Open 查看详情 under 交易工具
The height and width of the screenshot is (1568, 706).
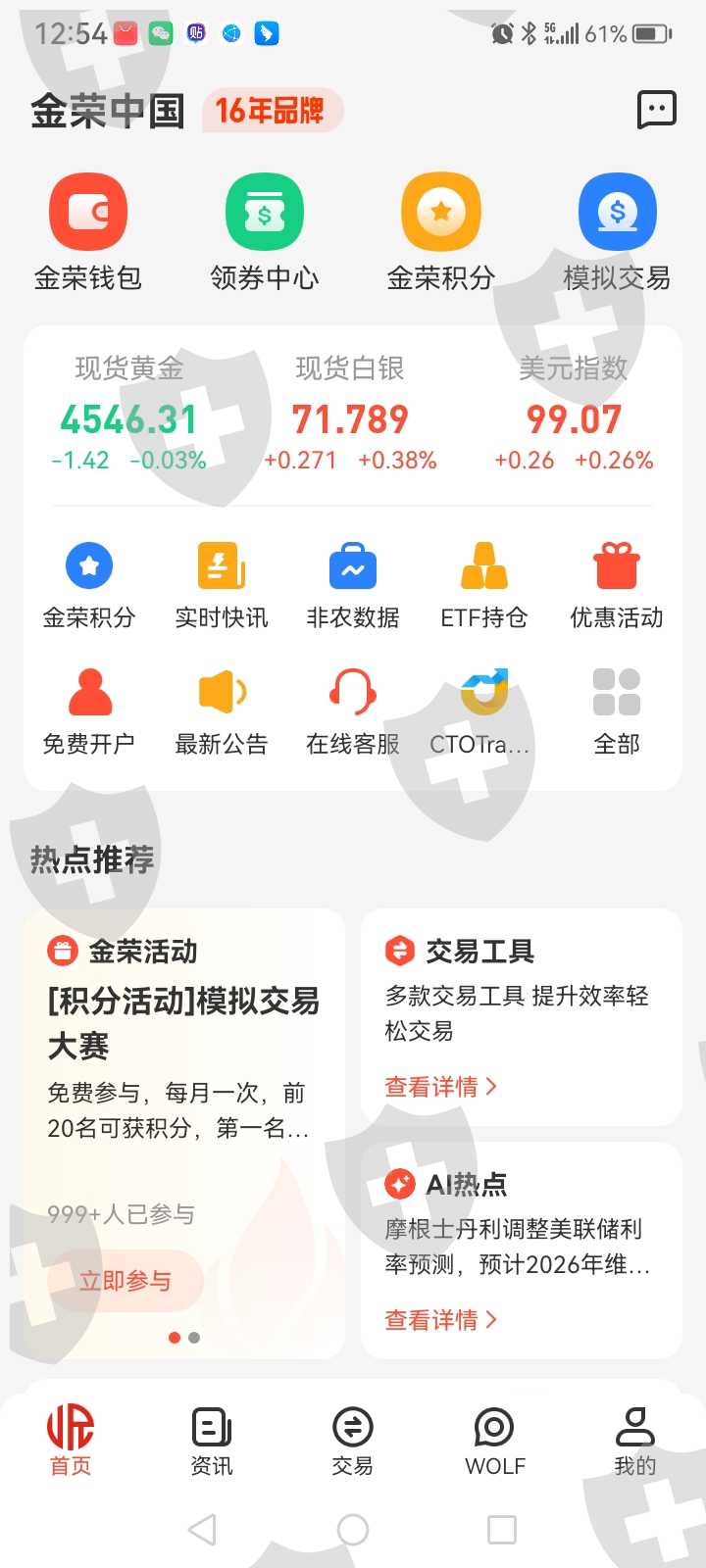(440, 1087)
